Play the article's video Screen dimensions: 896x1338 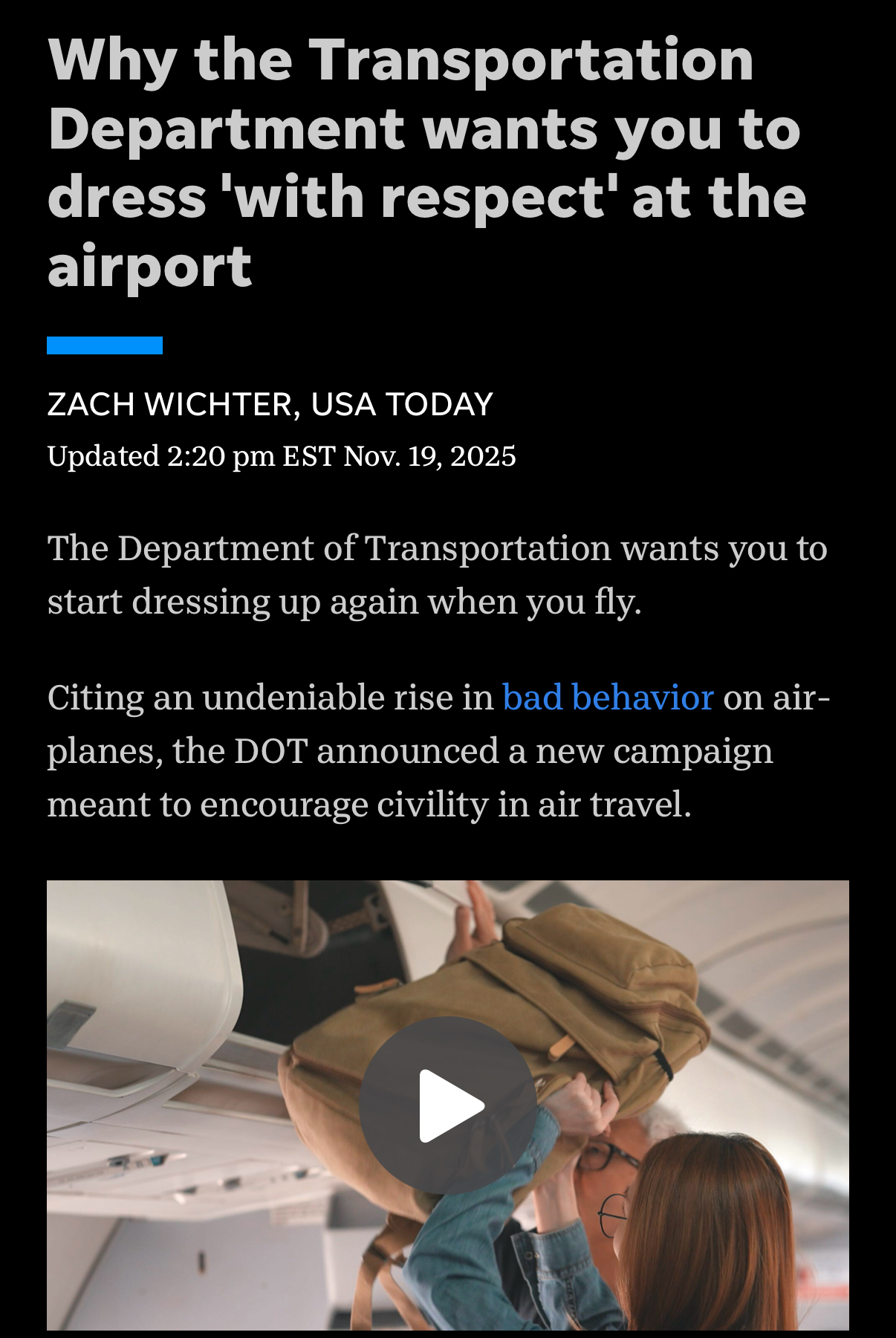coord(448,1105)
